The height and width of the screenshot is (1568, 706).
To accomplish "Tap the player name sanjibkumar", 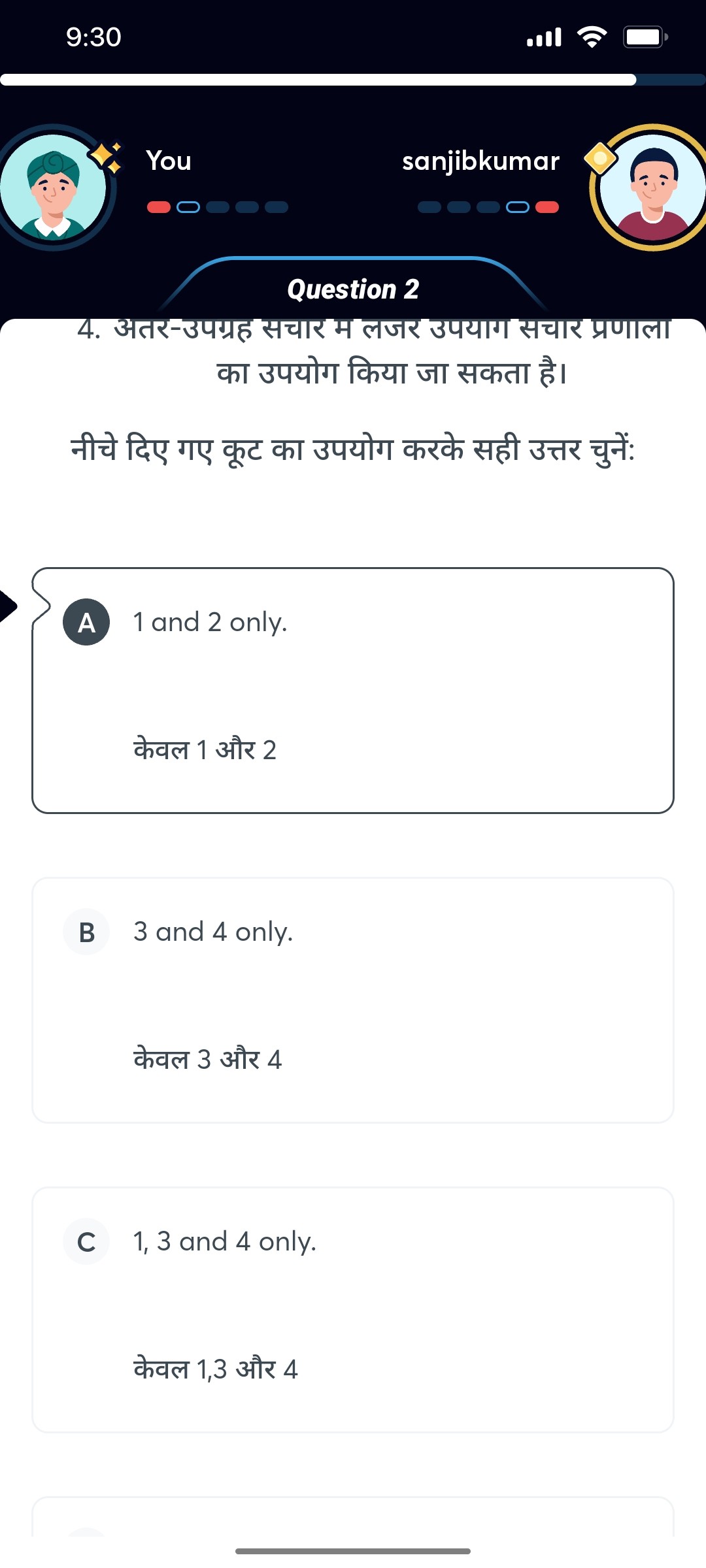I will pyautogui.click(x=480, y=161).
